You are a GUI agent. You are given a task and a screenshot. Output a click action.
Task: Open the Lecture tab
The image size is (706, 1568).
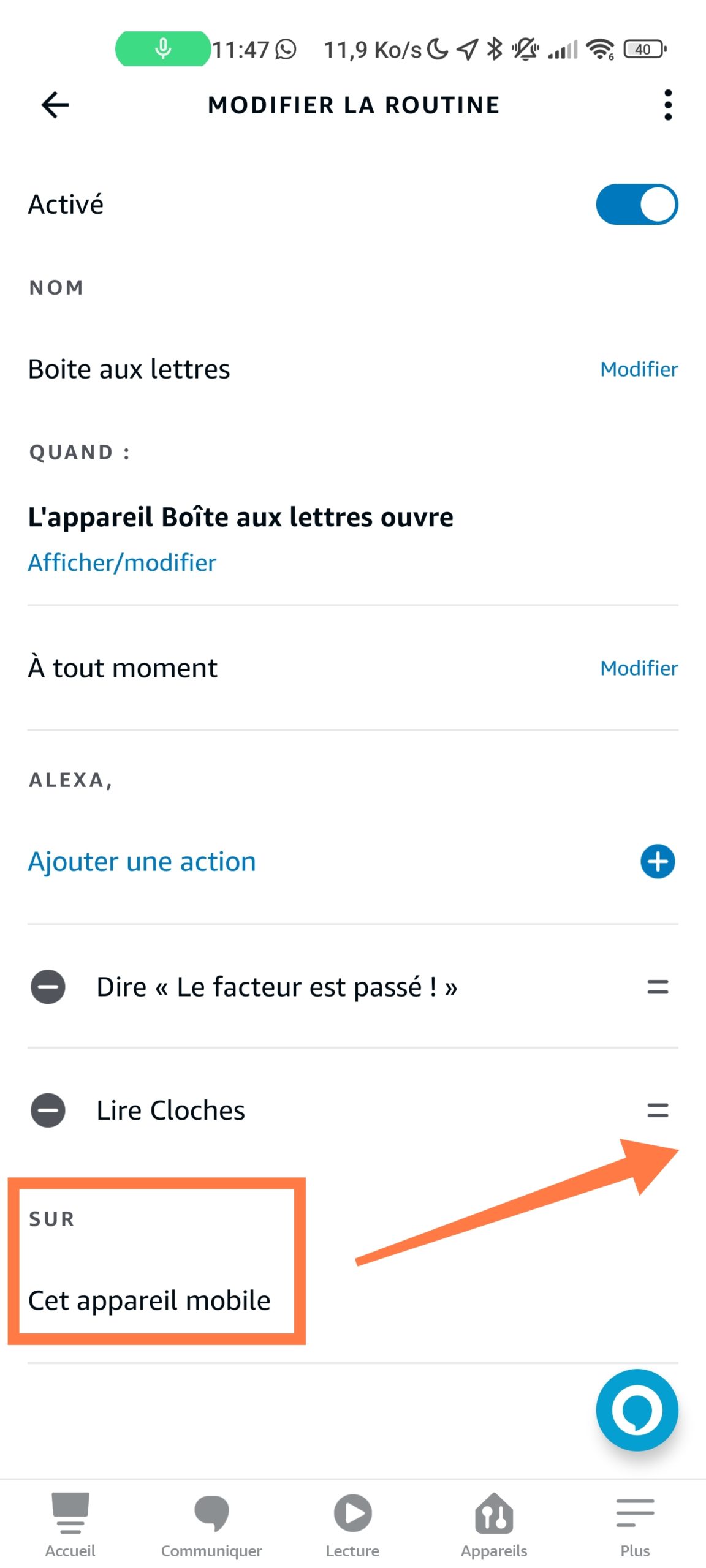click(x=352, y=1525)
